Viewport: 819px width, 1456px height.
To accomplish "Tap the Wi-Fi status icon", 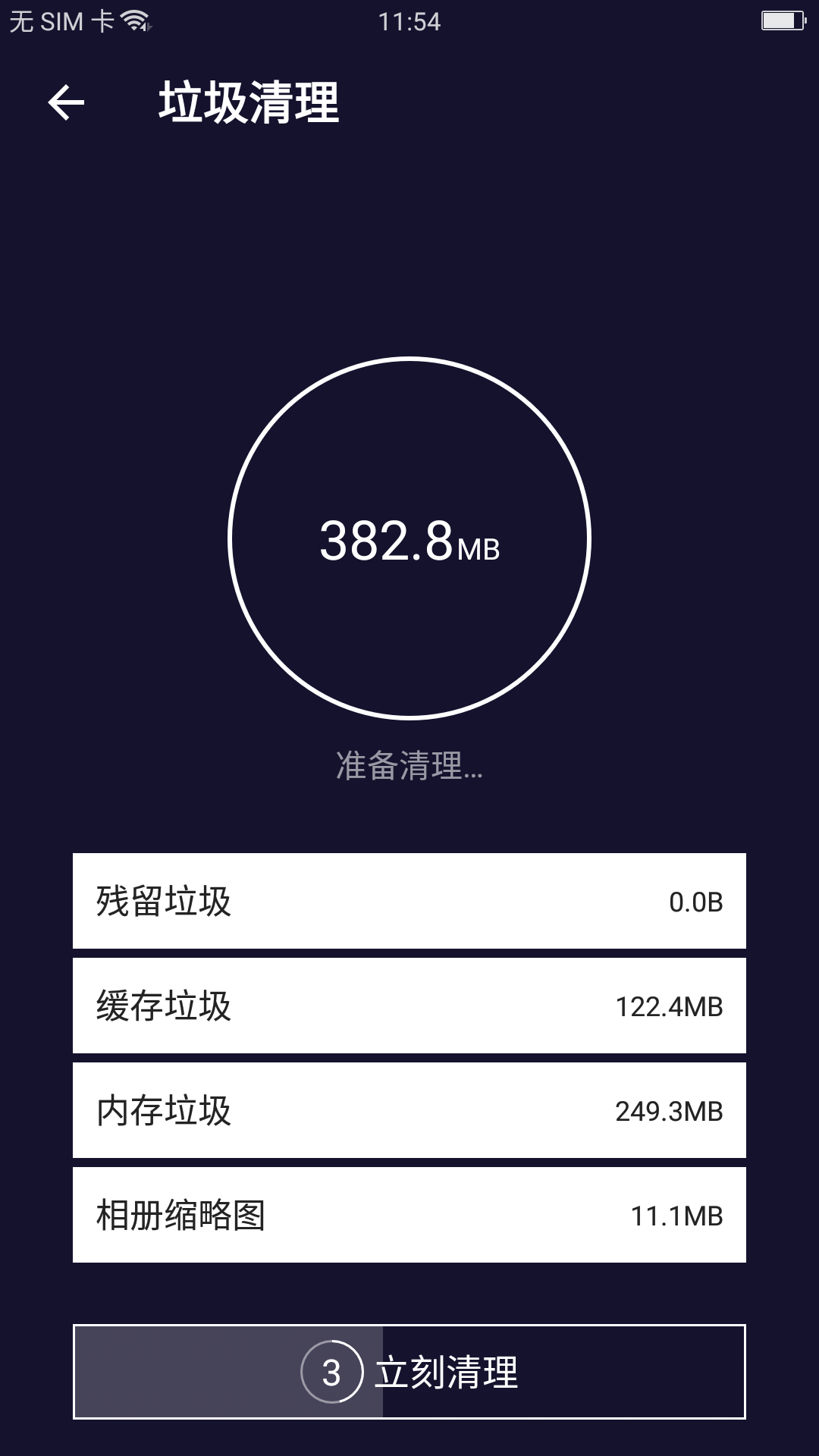I will pyautogui.click(x=135, y=21).
